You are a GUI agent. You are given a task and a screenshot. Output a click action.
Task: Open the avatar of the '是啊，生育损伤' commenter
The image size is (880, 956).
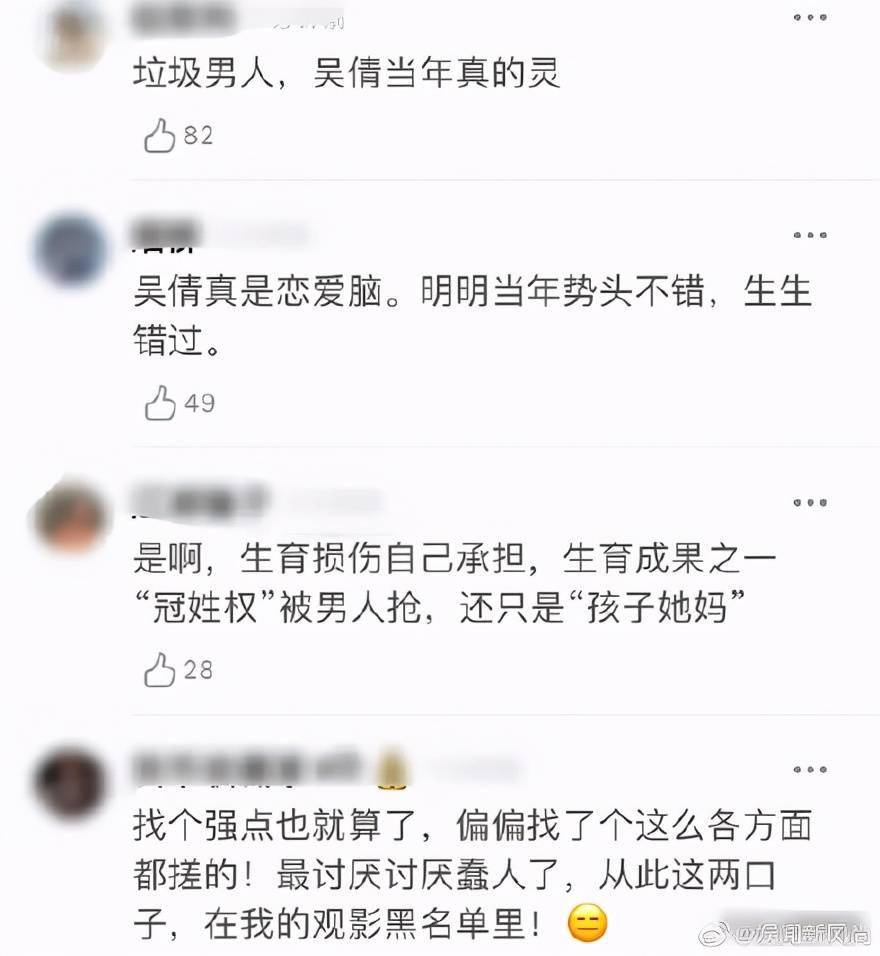coord(69,518)
